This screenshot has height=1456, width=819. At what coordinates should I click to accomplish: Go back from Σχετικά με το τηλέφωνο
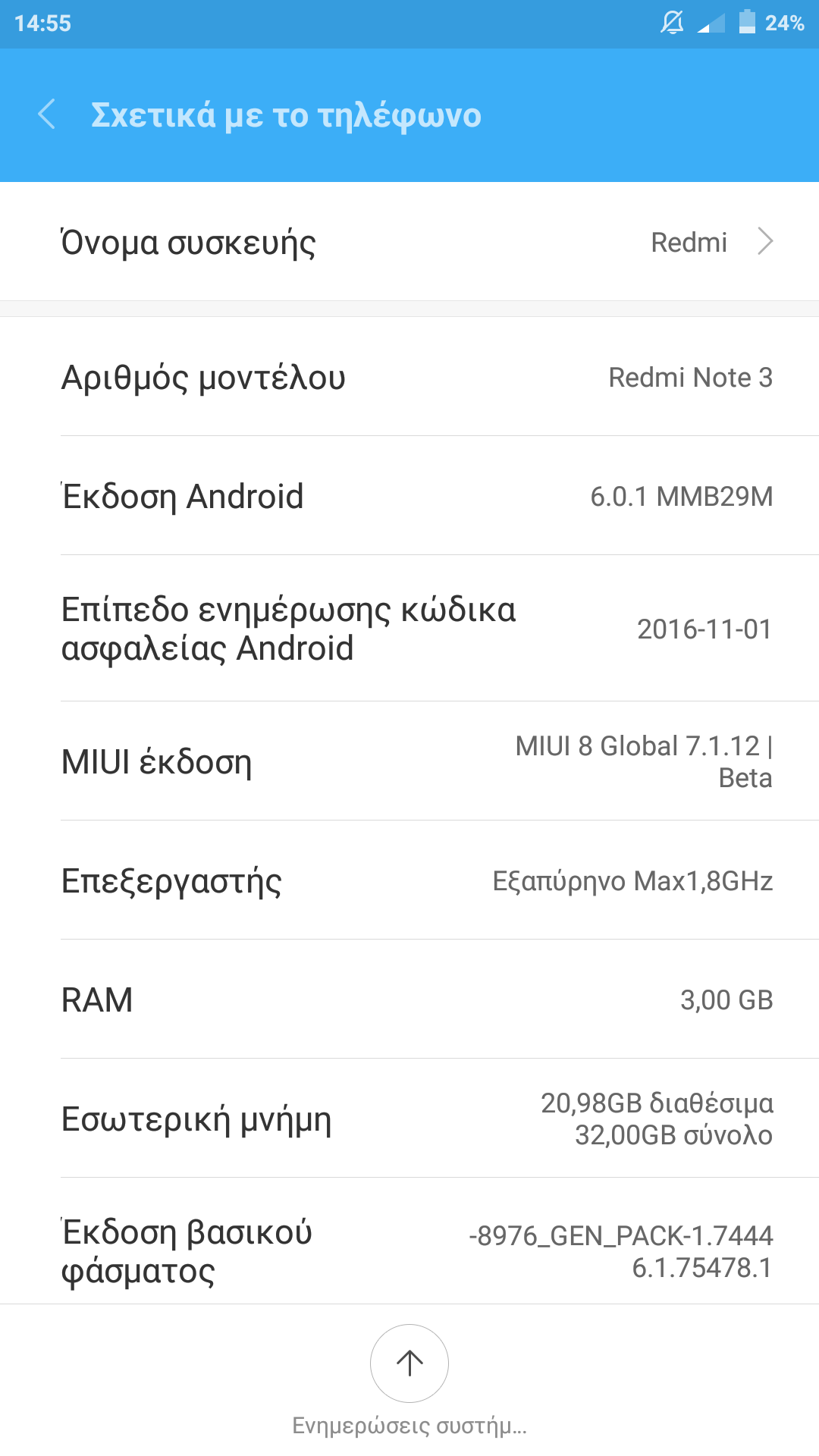coord(47,115)
